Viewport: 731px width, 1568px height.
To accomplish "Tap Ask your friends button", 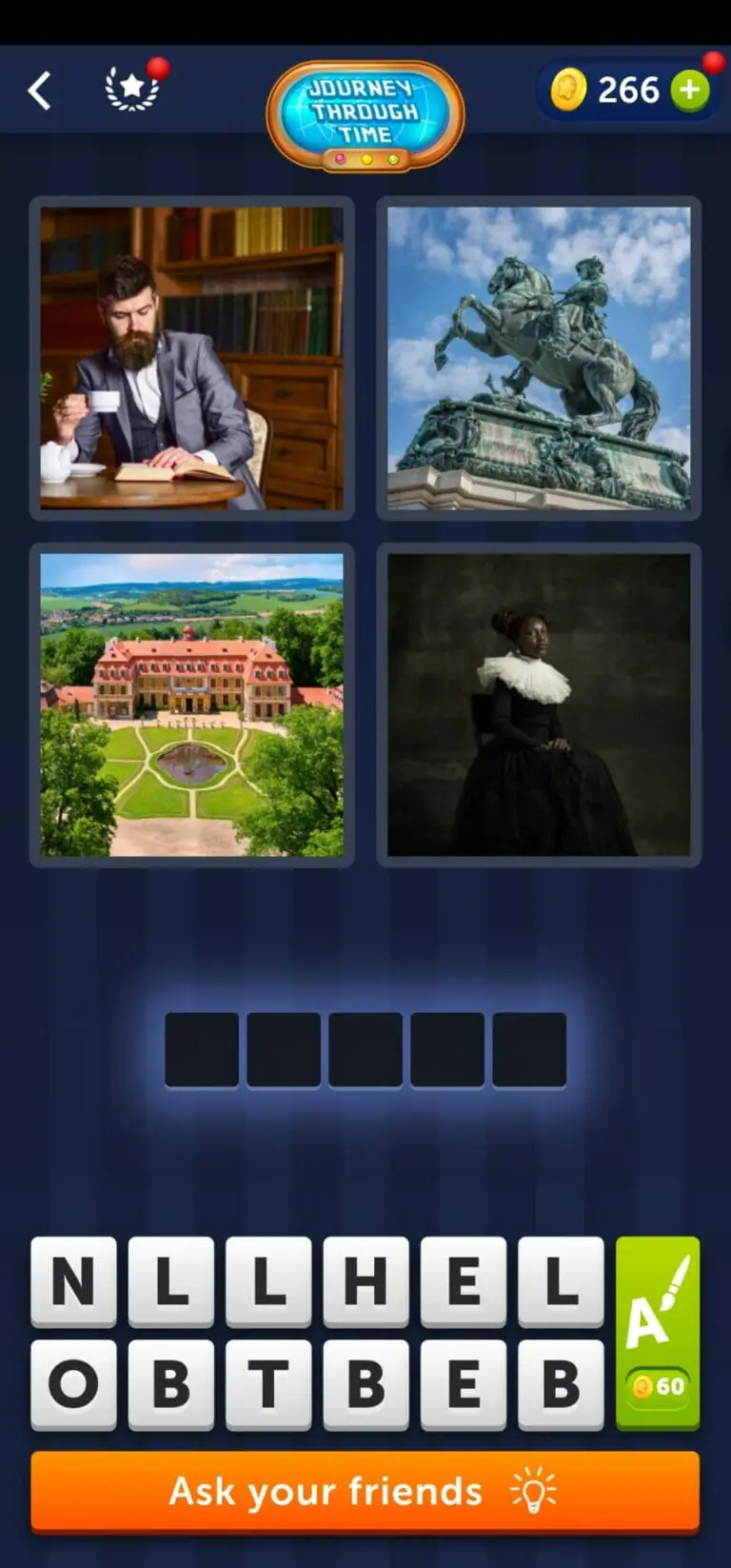I will (365, 1492).
